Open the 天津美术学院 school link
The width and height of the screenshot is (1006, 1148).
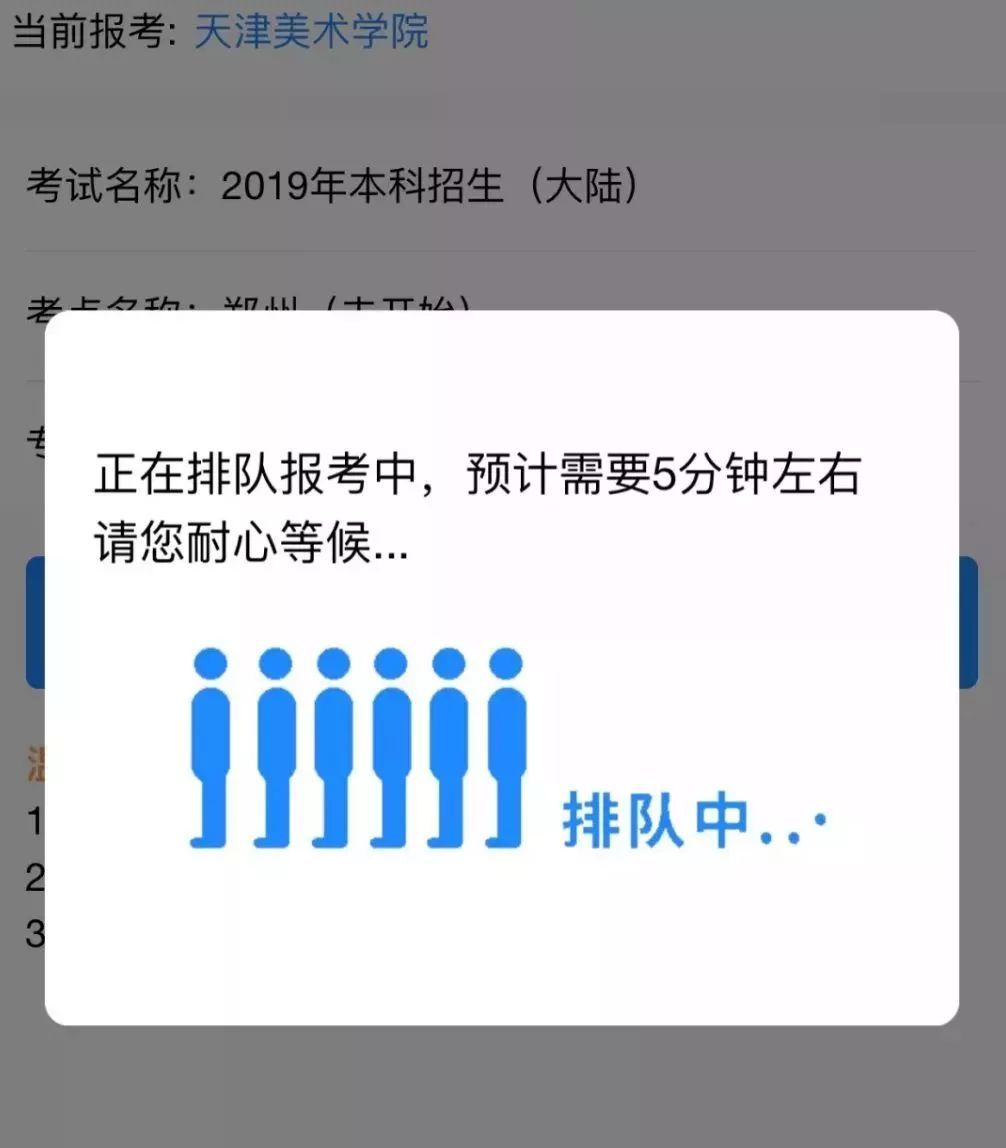pos(311,31)
